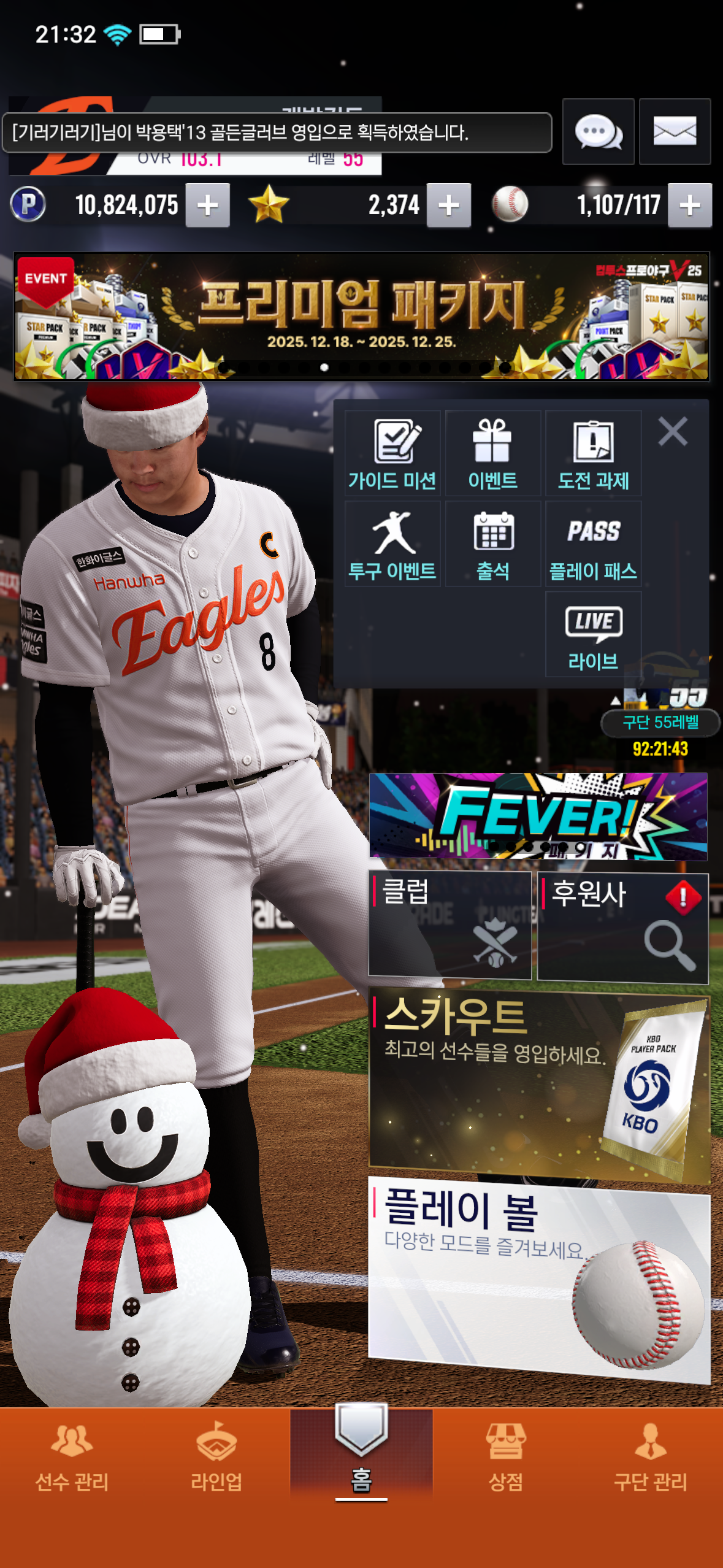
Task: Add more stars with the plus button
Action: point(449,206)
